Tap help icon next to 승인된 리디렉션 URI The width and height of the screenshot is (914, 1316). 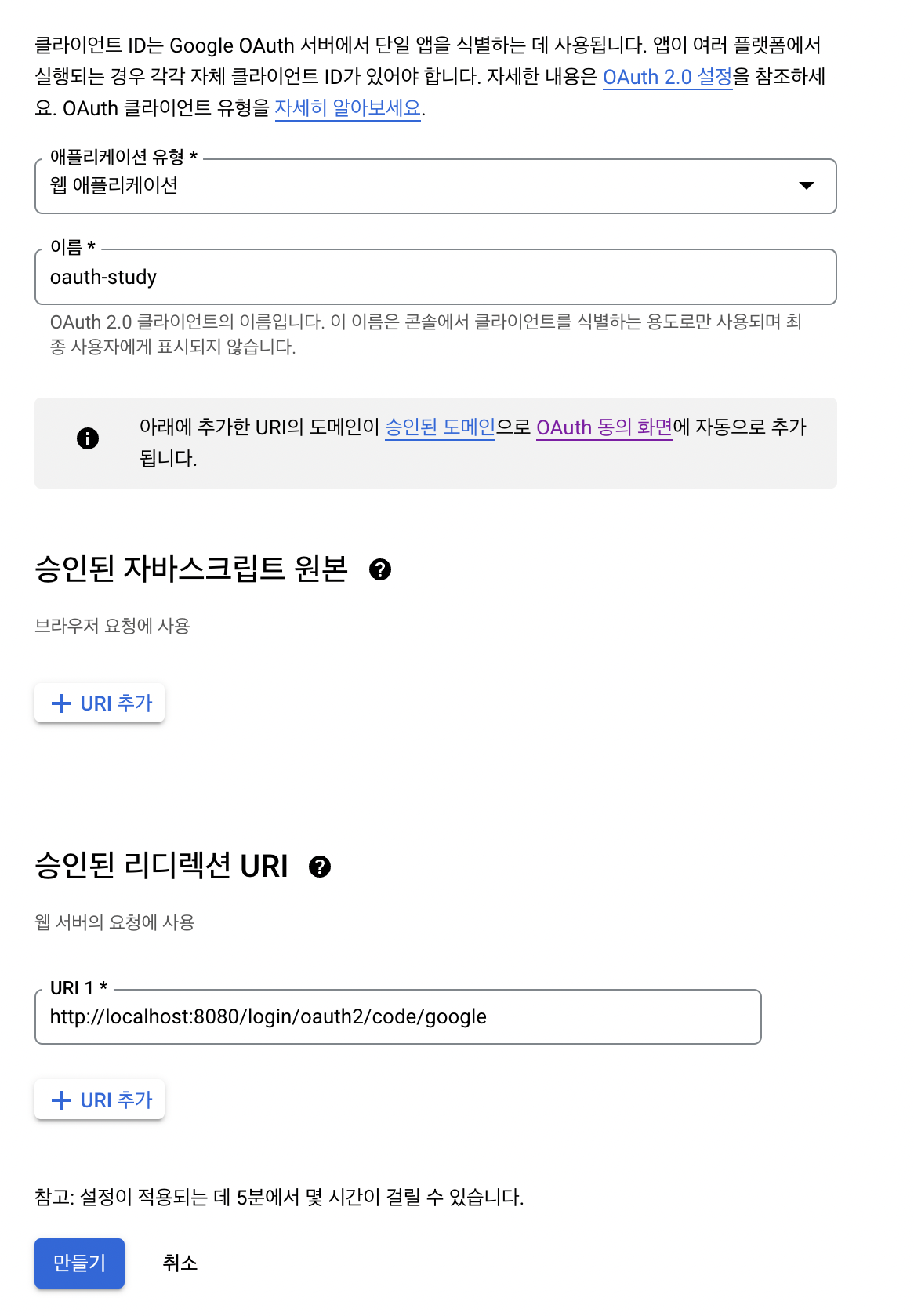point(320,867)
